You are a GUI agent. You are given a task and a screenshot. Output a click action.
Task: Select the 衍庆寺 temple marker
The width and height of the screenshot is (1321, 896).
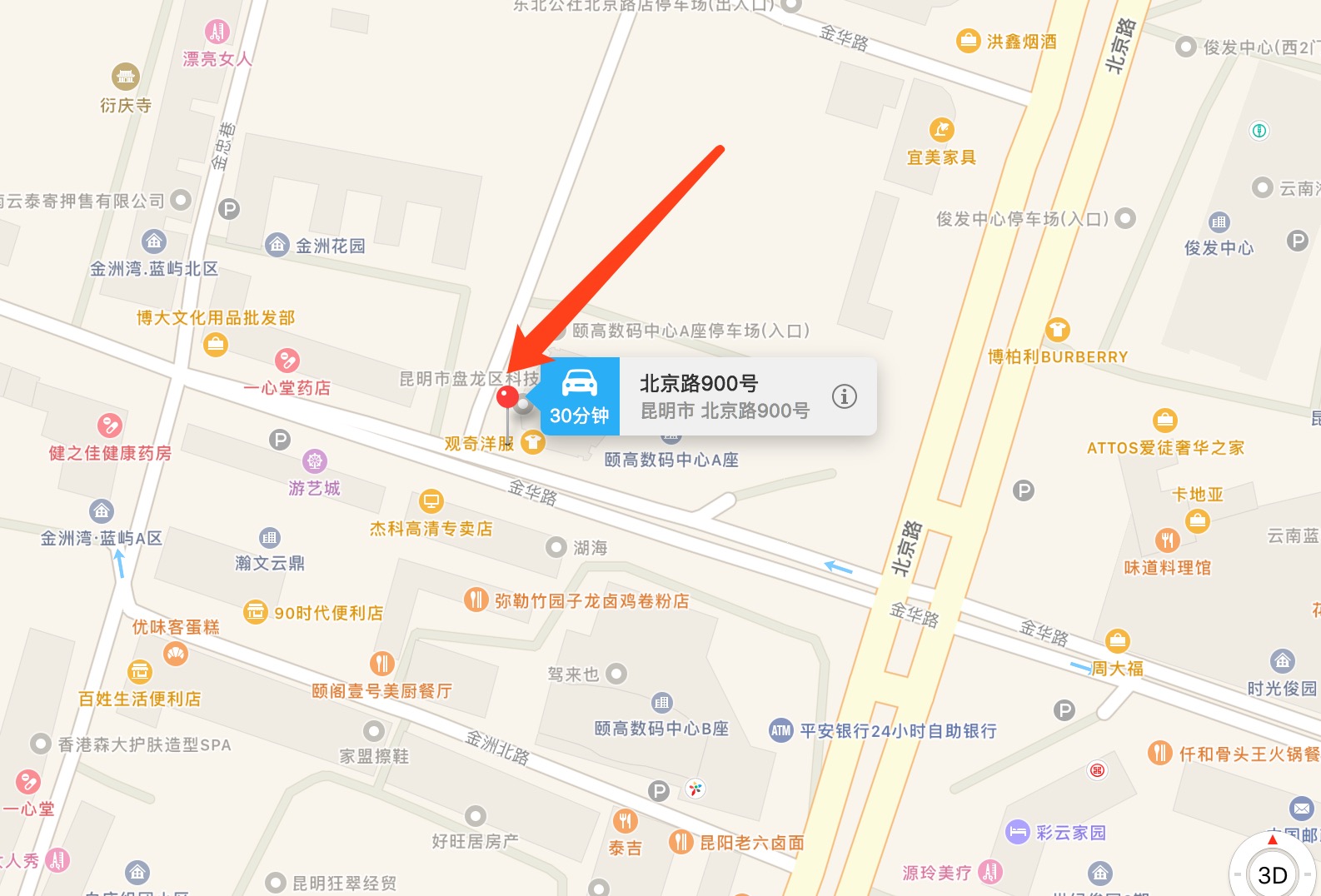tap(126, 77)
